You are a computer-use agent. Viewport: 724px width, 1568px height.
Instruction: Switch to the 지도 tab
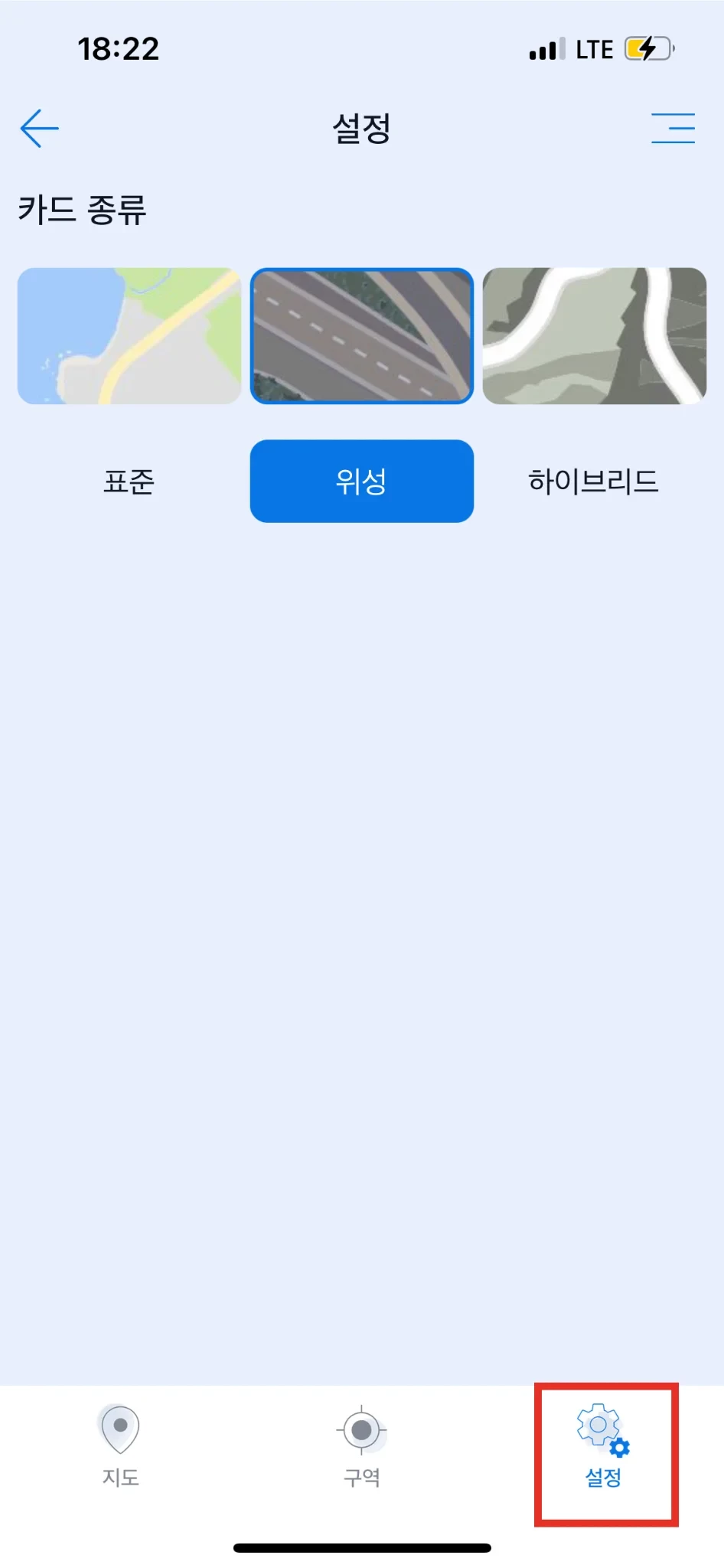(120, 1445)
